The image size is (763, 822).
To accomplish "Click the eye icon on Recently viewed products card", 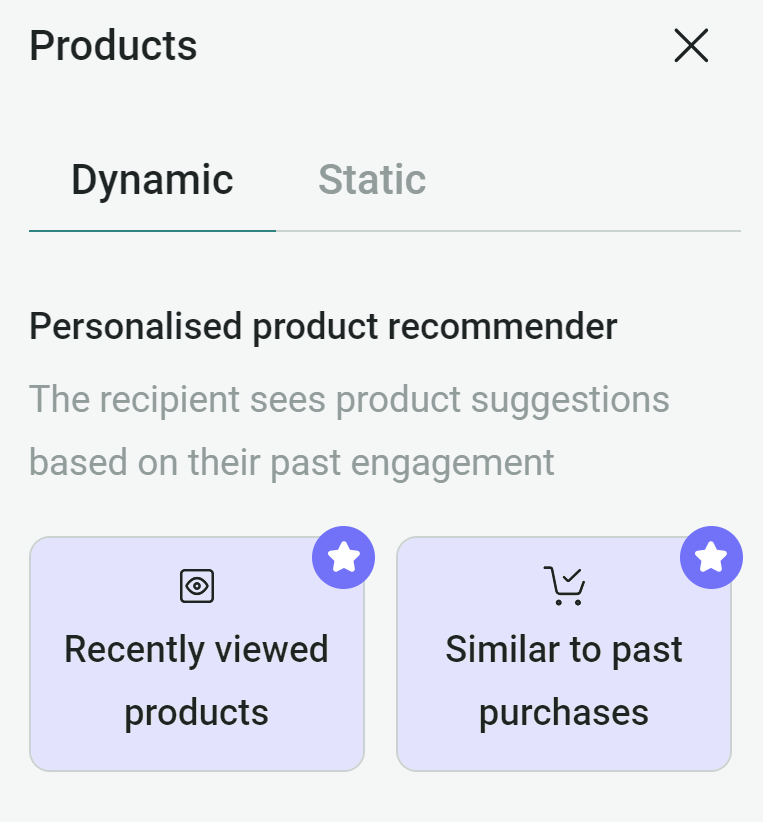I will coord(197,587).
